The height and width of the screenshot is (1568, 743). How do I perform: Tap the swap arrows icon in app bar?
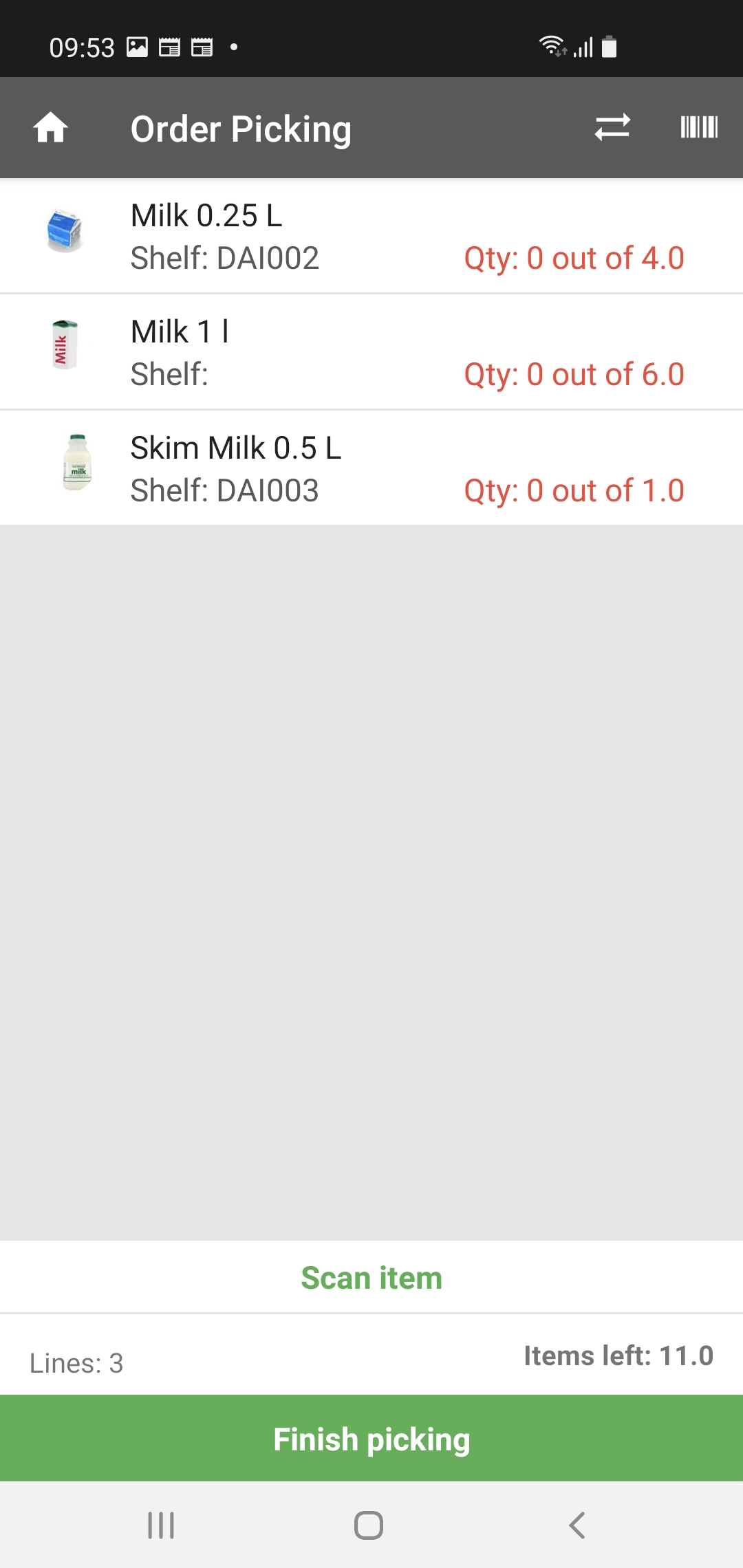(x=612, y=127)
